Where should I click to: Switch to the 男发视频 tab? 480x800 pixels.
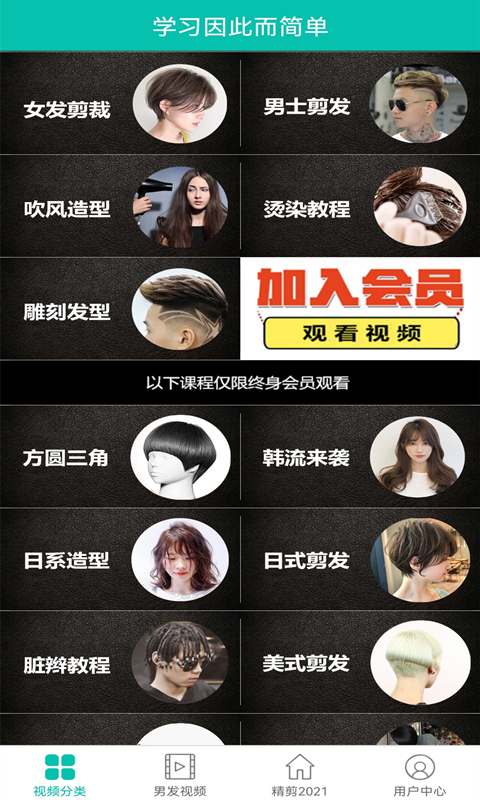180,774
